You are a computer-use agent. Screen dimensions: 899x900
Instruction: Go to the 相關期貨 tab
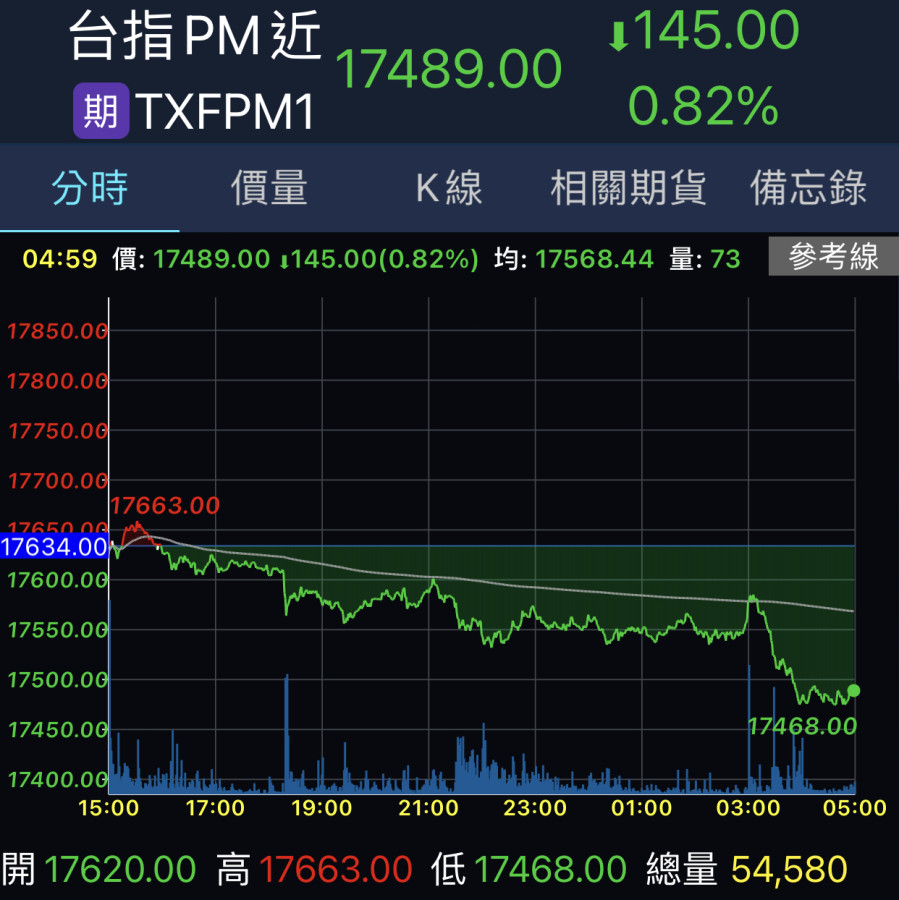click(628, 188)
